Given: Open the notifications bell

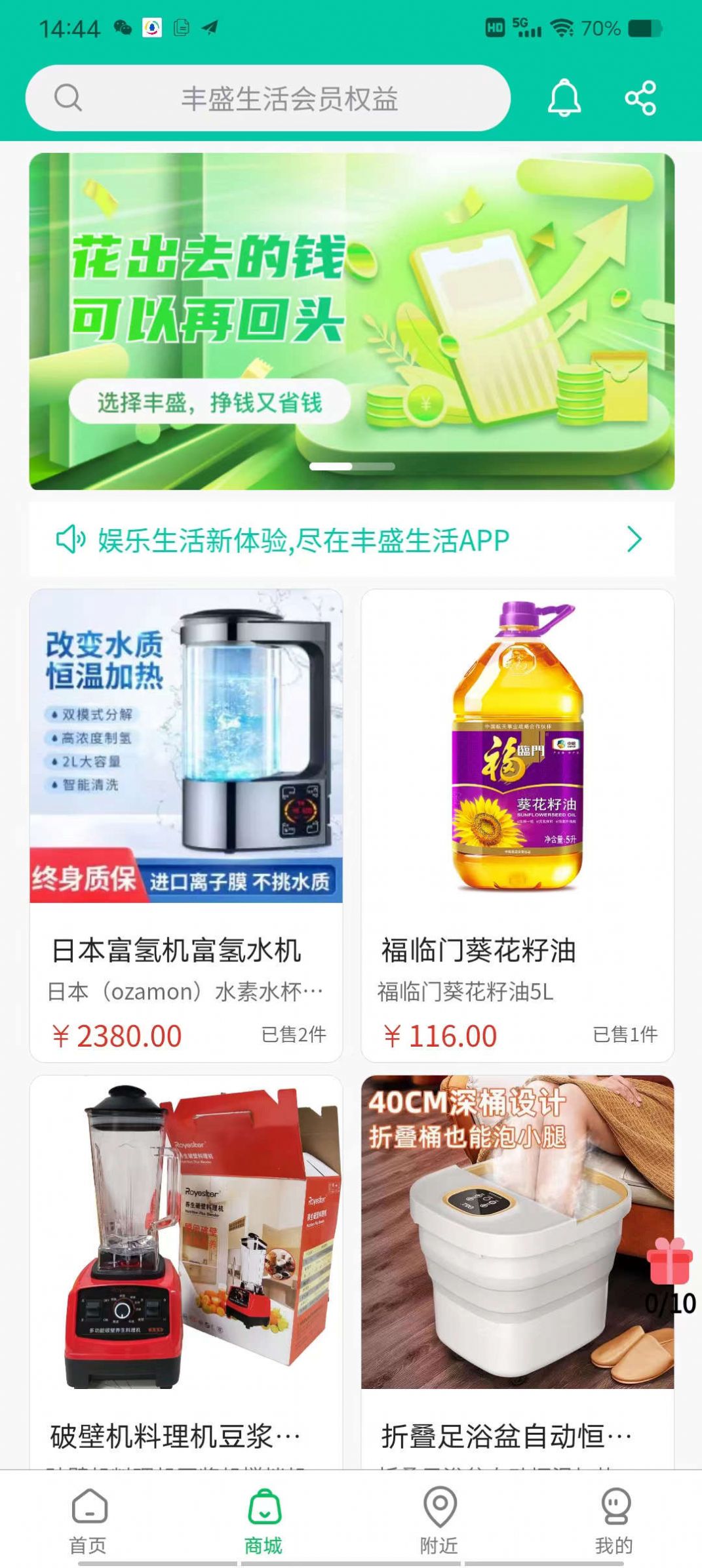Looking at the screenshot, I should click(x=564, y=98).
